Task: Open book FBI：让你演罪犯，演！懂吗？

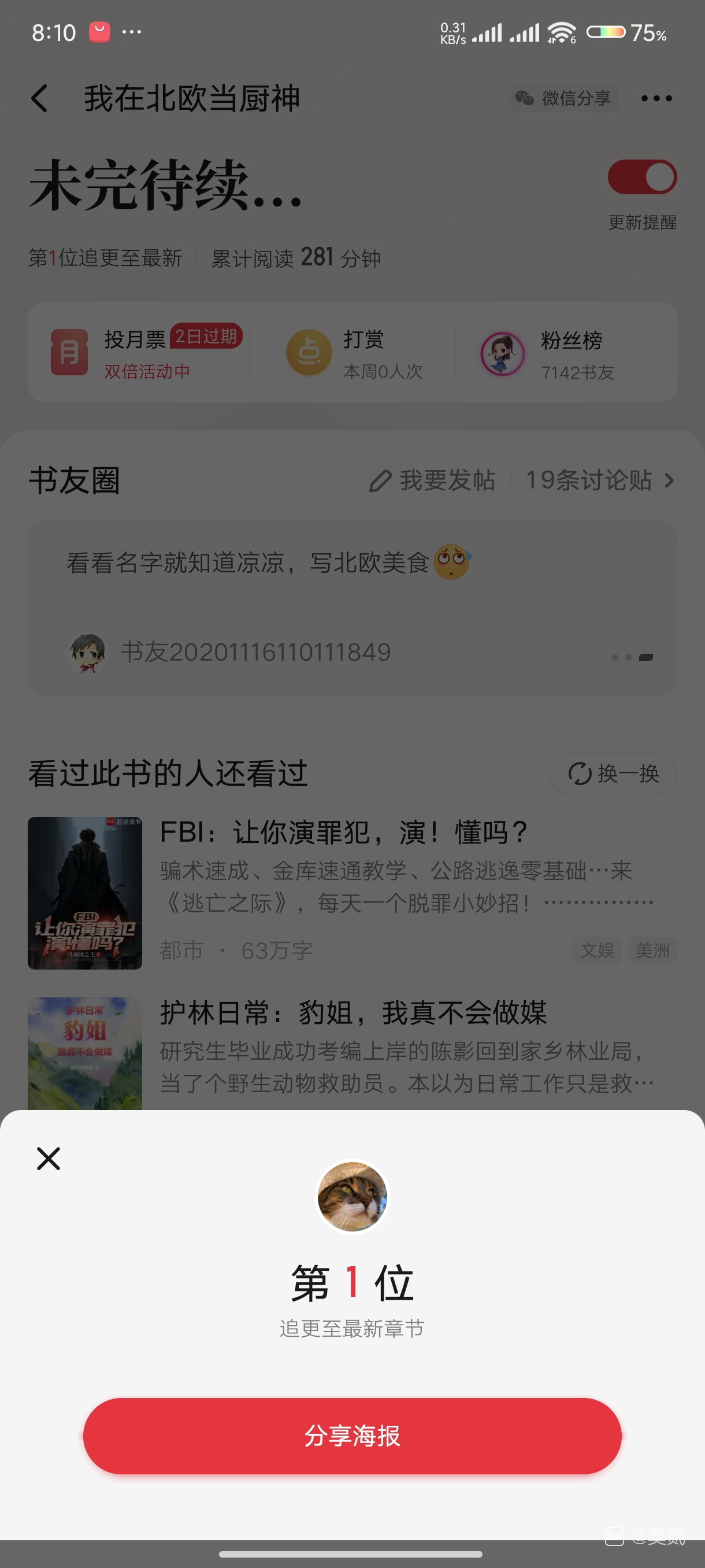Action: (352, 892)
